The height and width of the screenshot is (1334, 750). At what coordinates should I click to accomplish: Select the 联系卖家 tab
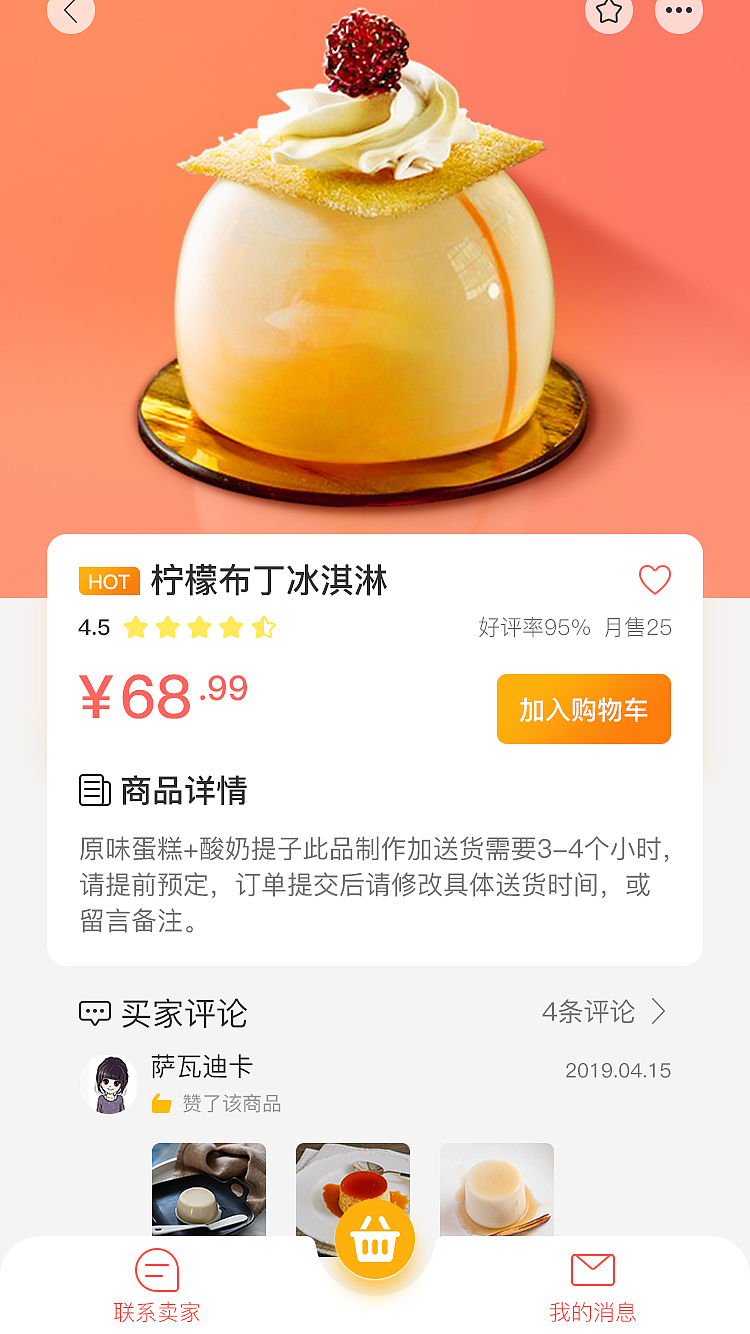[x=156, y=1290]
